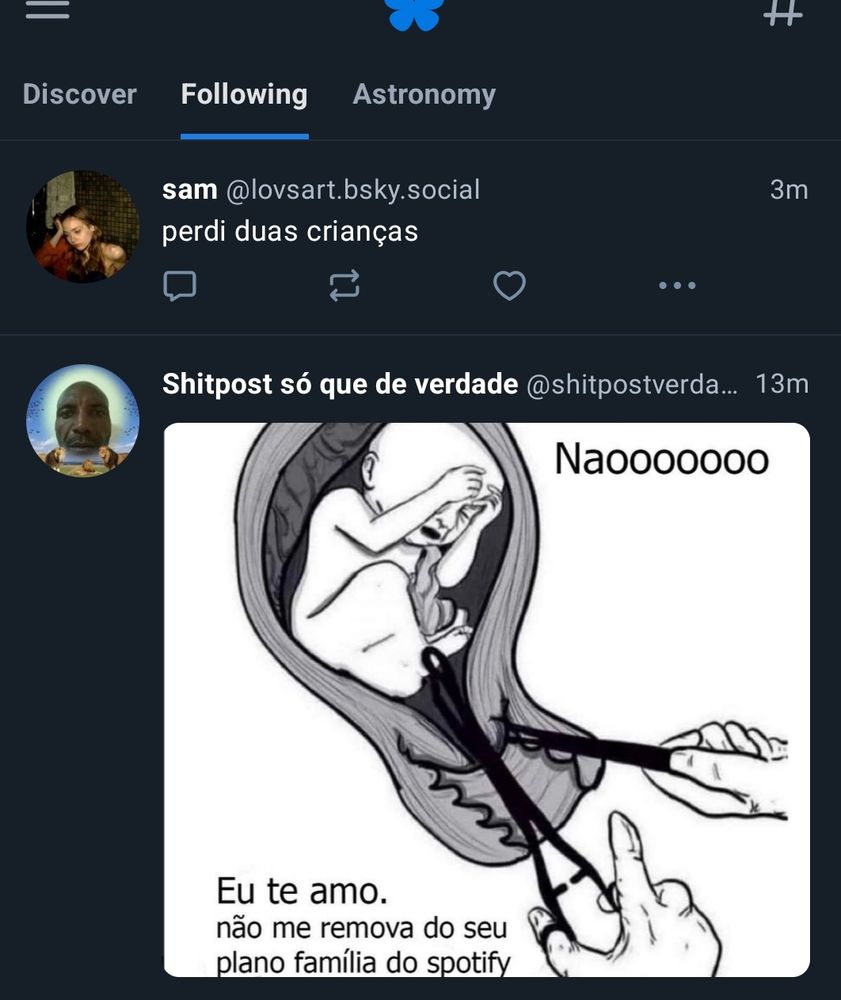Select the Following tab
Viewport: 841px width, 1000px height.
pyautogui.click(x=244, y=94)
